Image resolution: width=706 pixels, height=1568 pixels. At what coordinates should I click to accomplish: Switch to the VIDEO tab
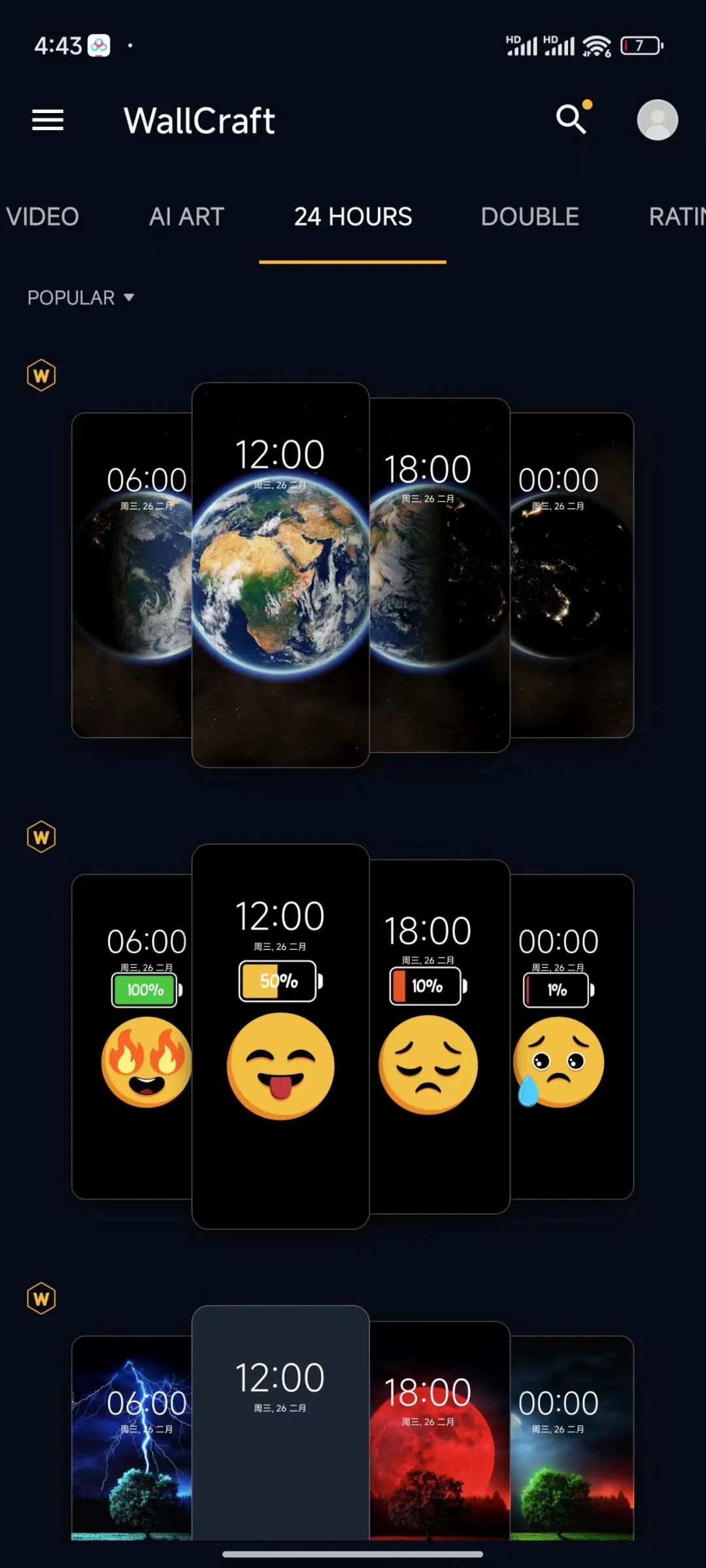tap(42, 217)
